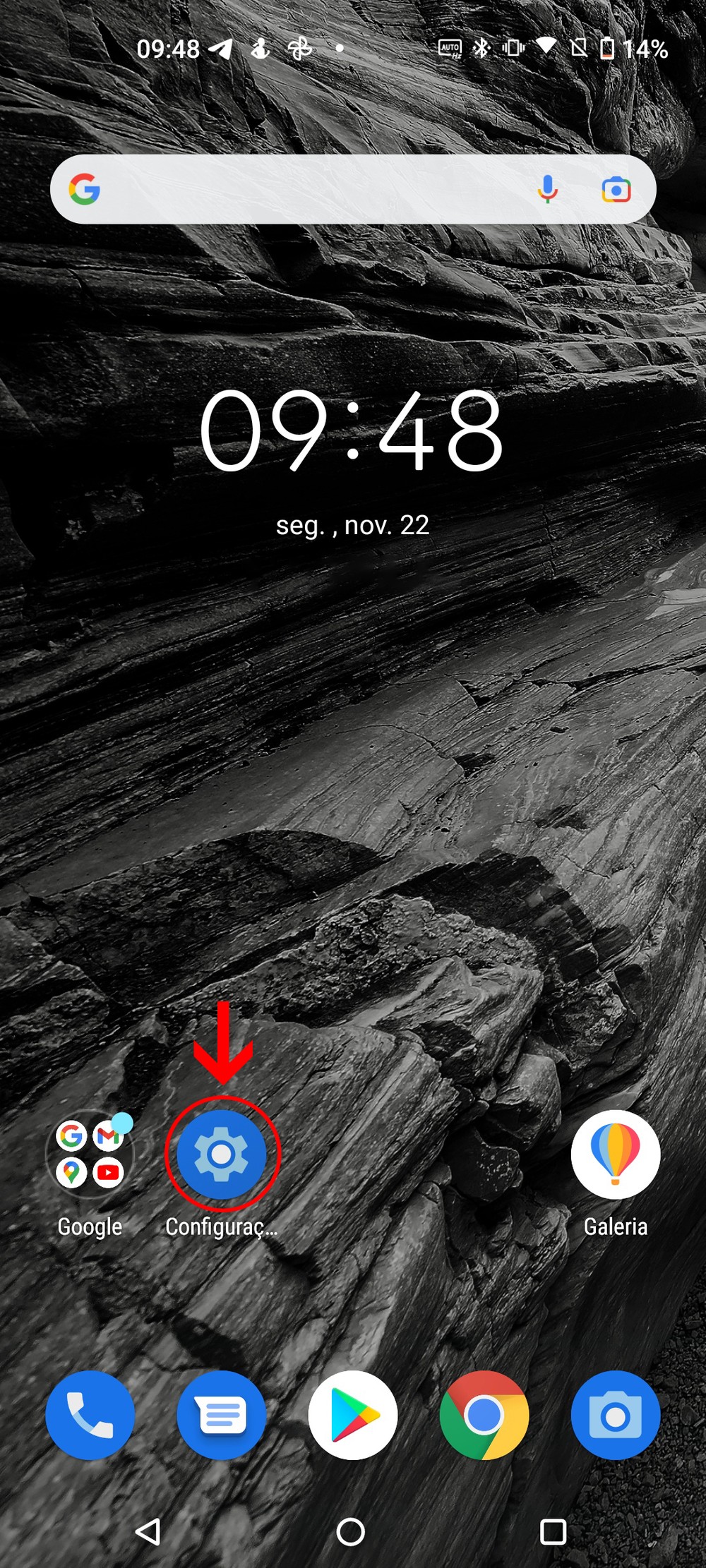Open the Configurações settings app

[x=222, y=1154]
